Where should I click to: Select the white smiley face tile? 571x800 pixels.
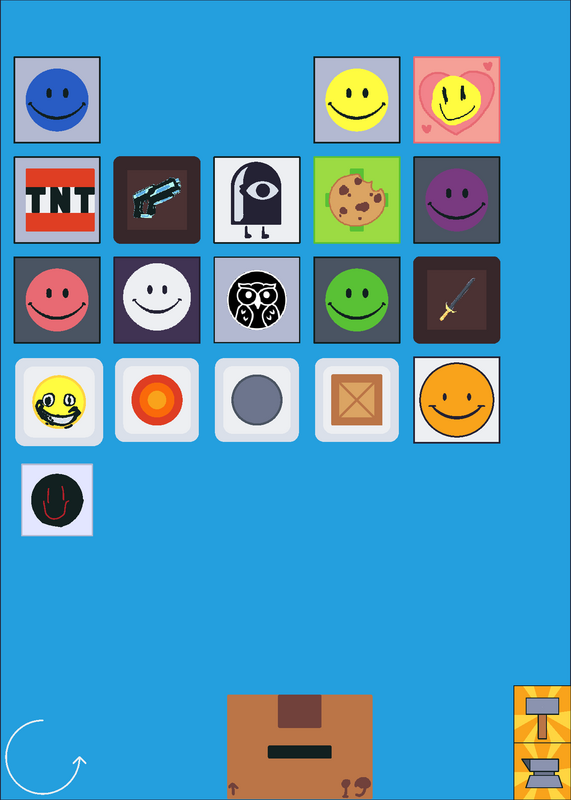(157, 300)
